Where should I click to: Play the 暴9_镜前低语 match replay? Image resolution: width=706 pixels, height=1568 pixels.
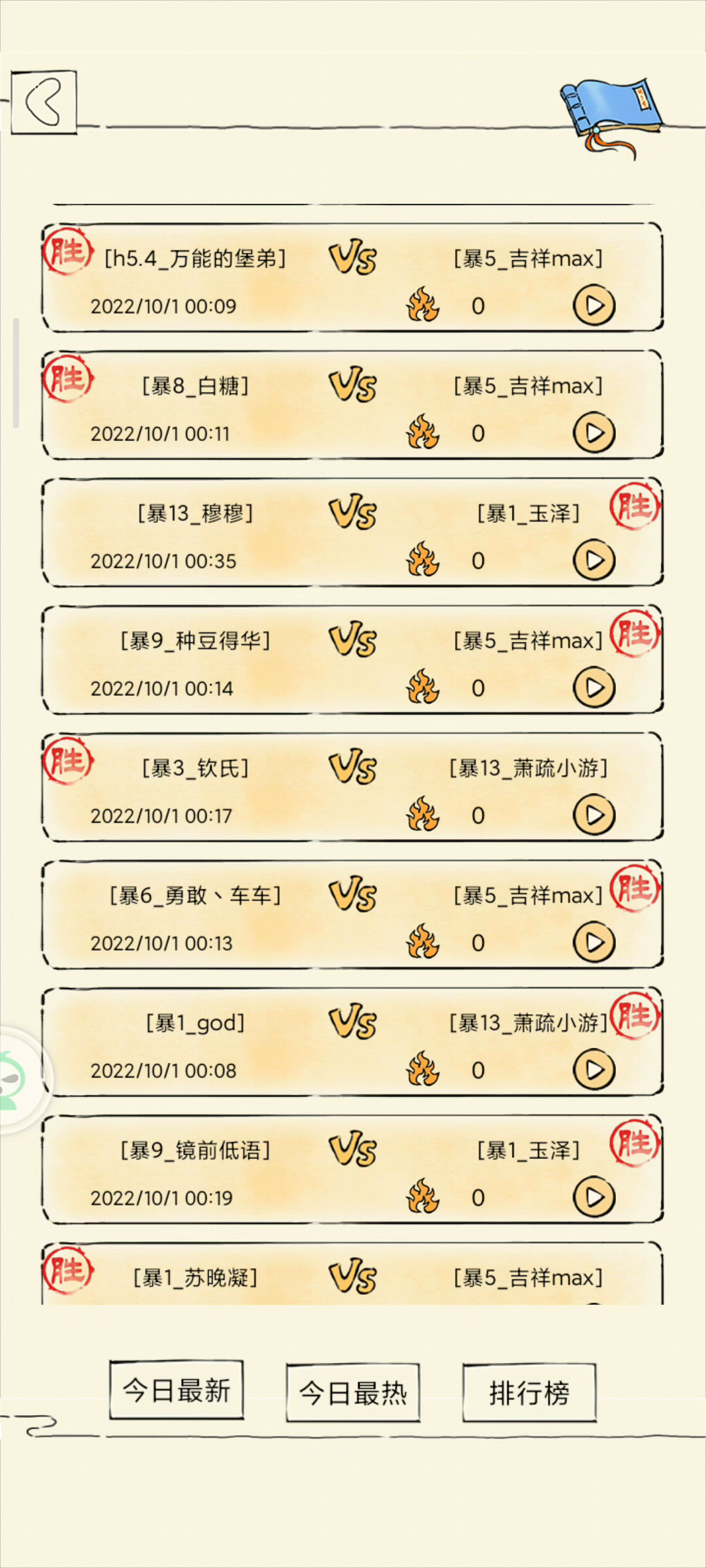[x=594, y=1197]
